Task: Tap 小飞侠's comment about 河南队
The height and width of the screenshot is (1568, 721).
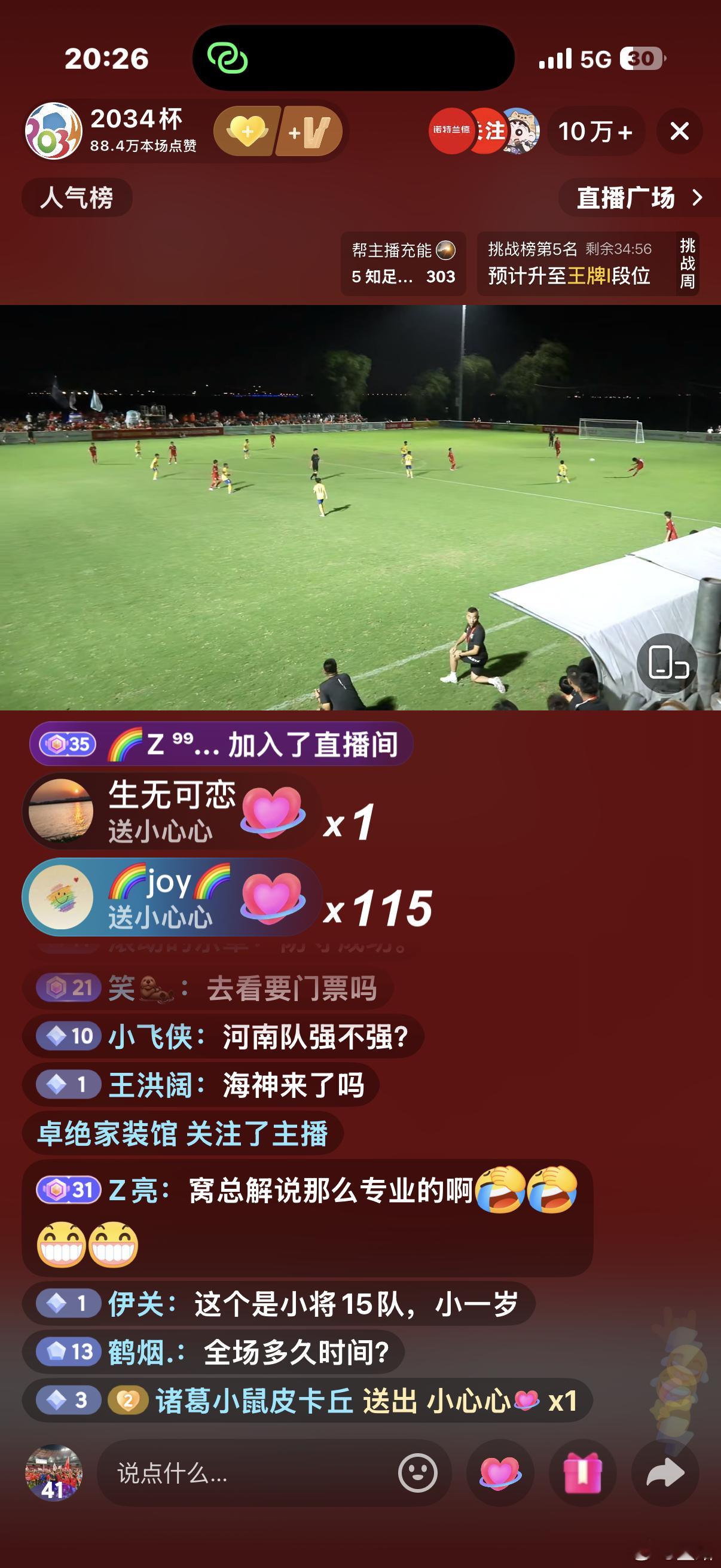Action: [x=222, y=1036]
